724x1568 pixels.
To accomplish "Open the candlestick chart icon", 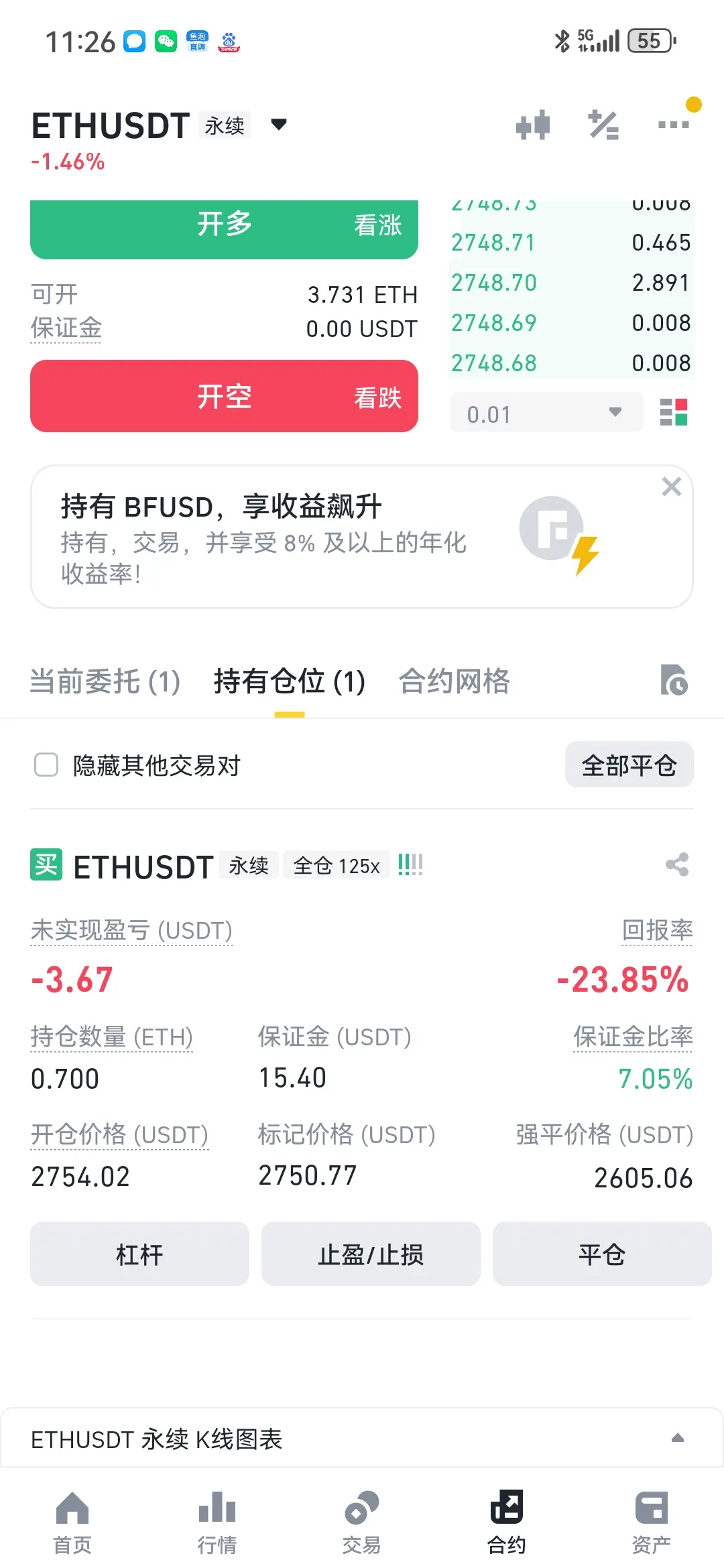I will tap(533, 125).
